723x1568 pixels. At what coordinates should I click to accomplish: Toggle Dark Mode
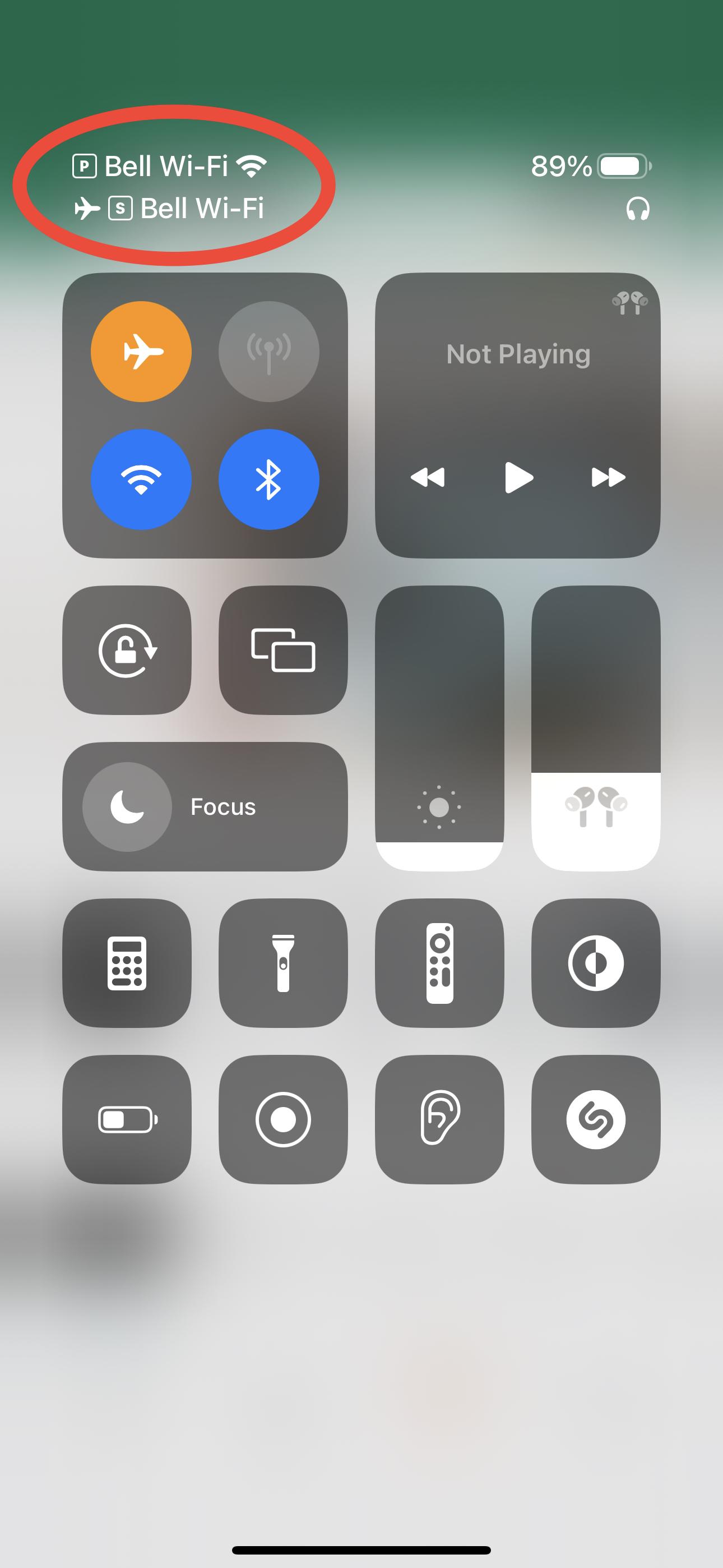click(x=596, y=963)
